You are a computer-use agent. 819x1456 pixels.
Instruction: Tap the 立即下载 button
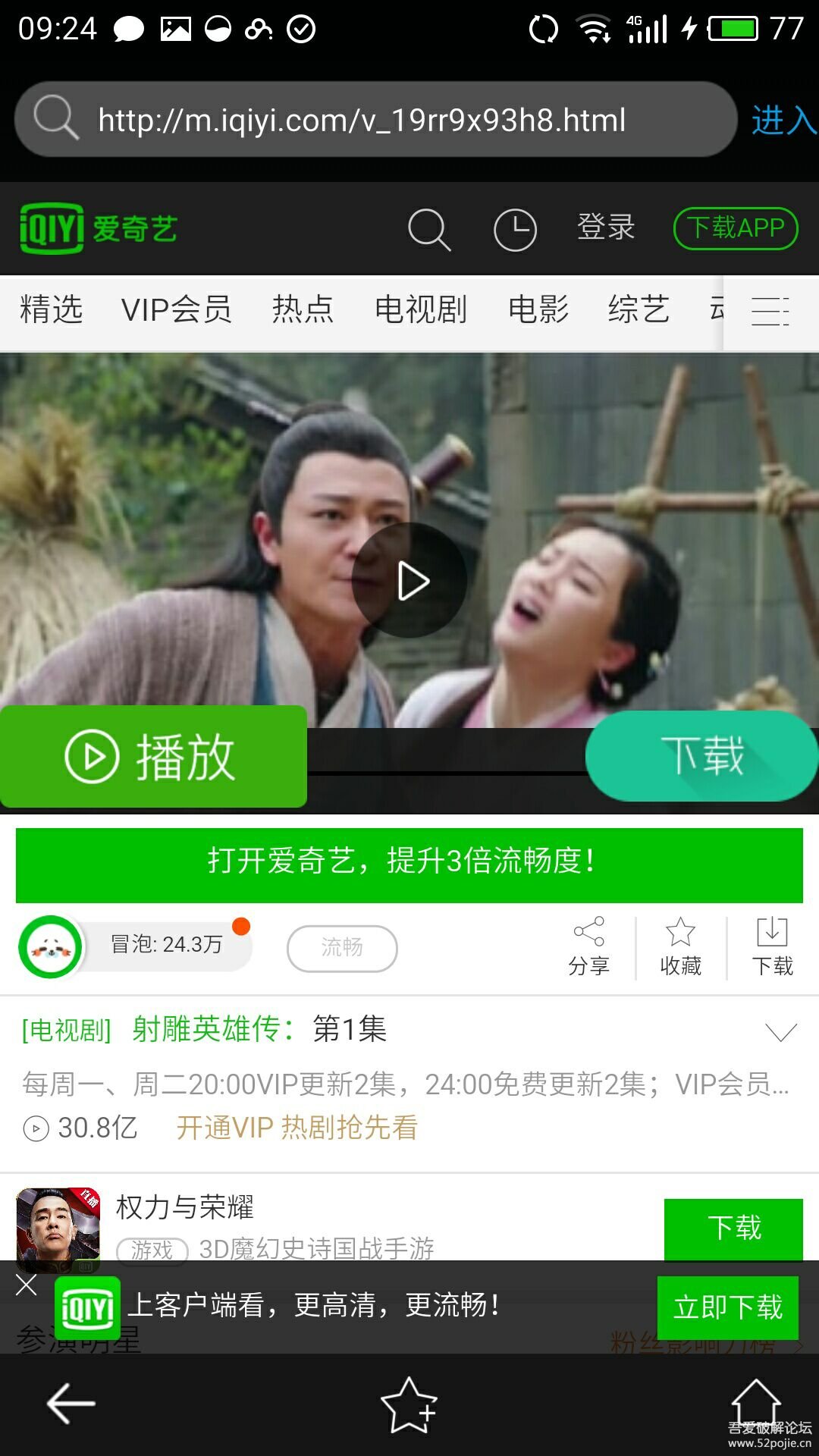tap(727, 1307)
